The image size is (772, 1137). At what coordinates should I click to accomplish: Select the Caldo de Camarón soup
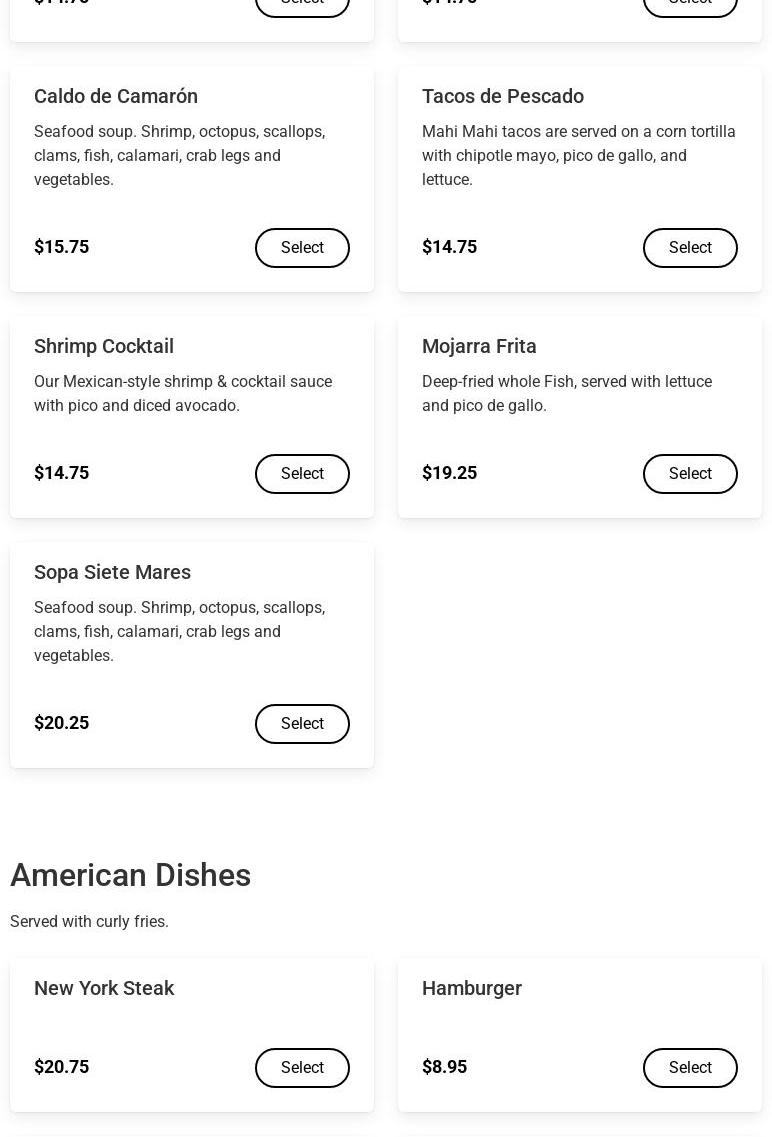pos(302,248)
